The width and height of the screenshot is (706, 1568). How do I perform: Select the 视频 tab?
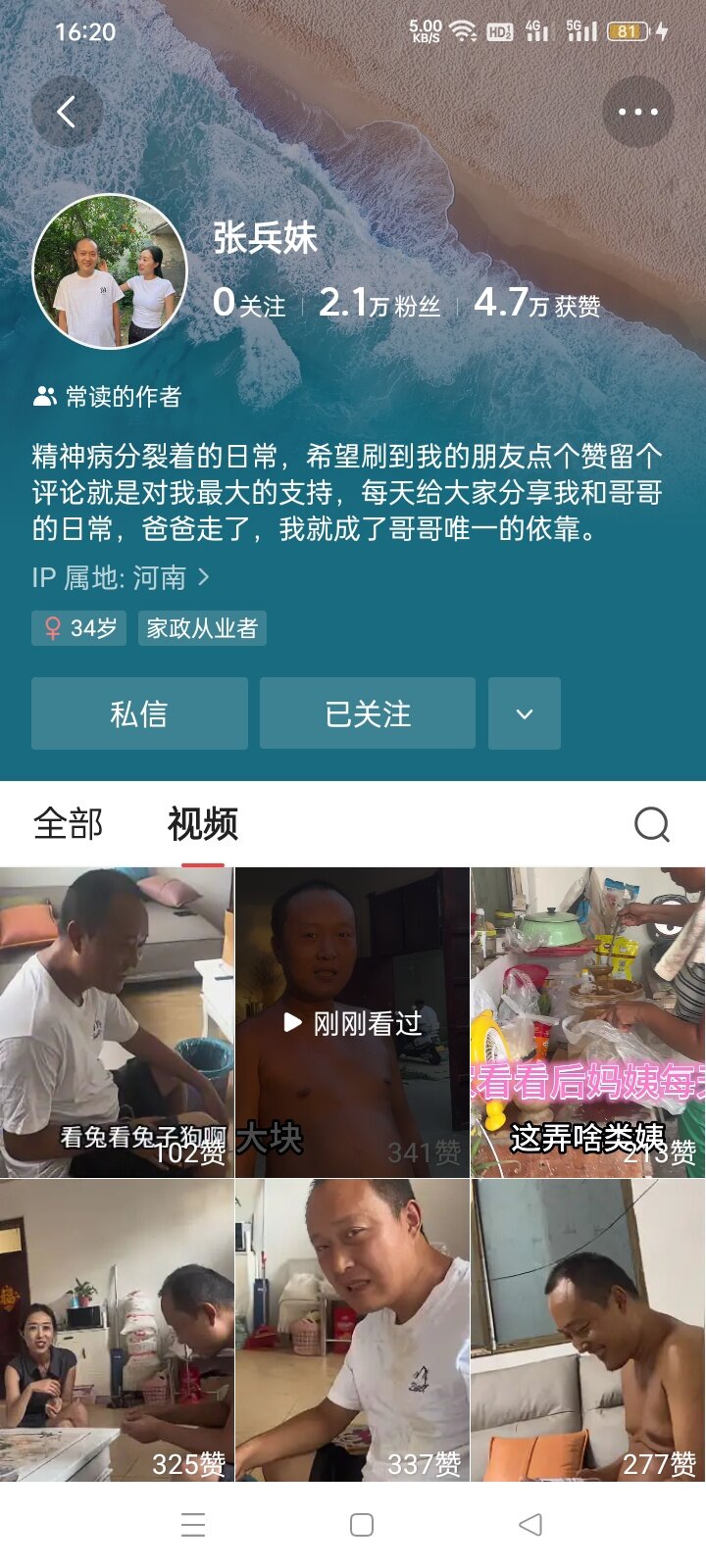[x=203, y=824]
